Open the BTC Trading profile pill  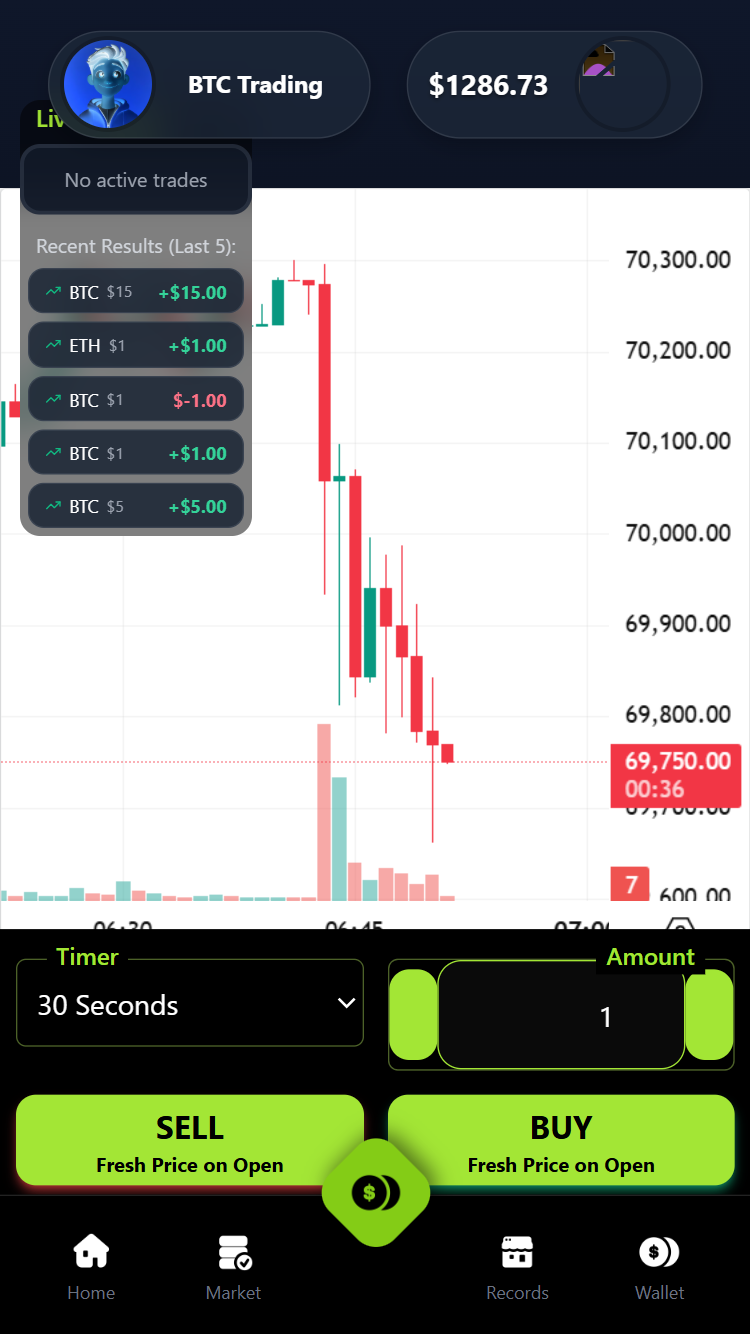[210, 85]
